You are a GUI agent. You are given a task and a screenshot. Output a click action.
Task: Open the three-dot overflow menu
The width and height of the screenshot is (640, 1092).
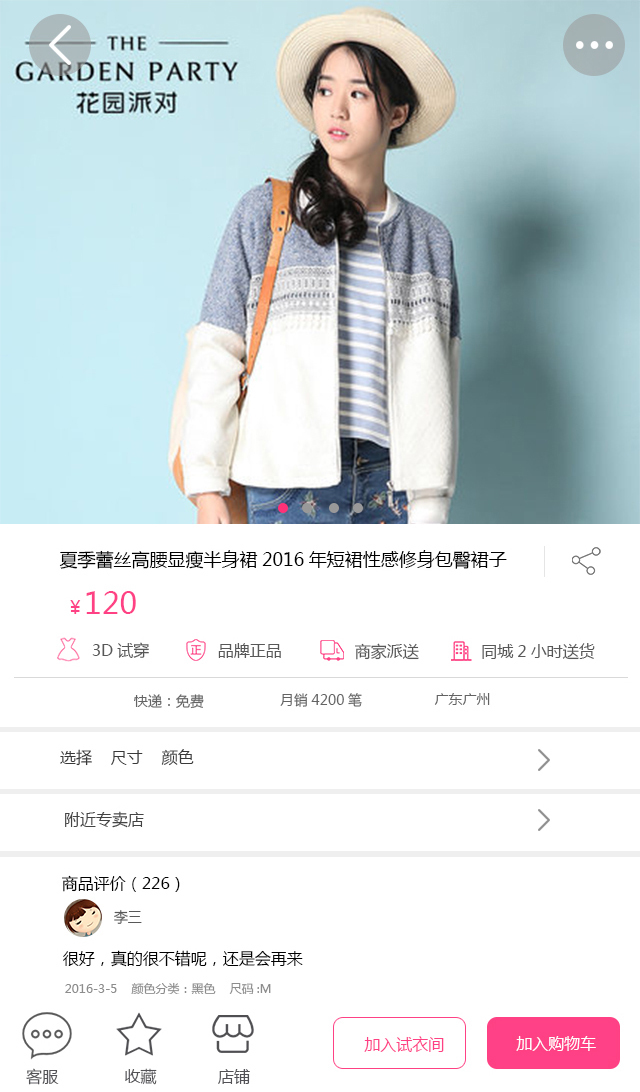coord(594,45)
